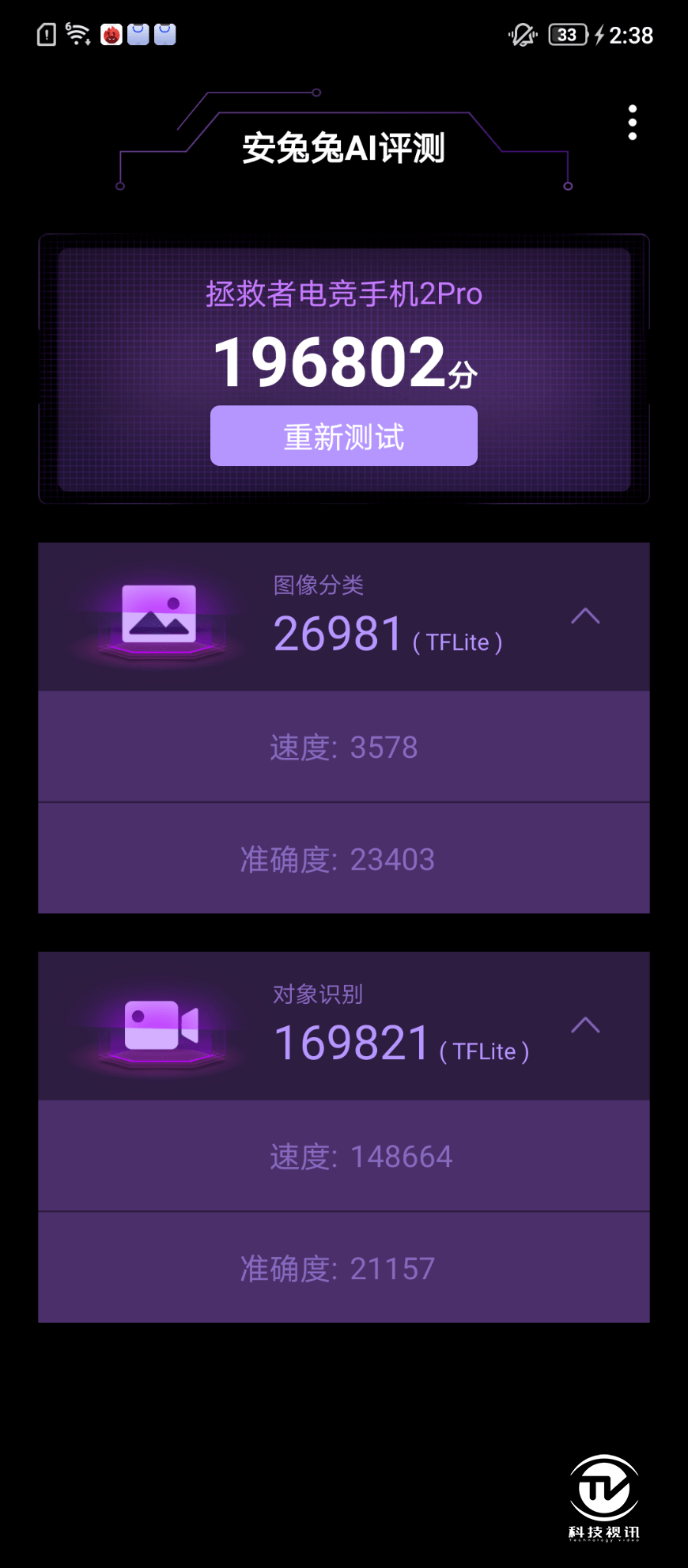Collapse the 图像分类 section chevron
The image size is (688, 1568).
[x=585, y=616]
